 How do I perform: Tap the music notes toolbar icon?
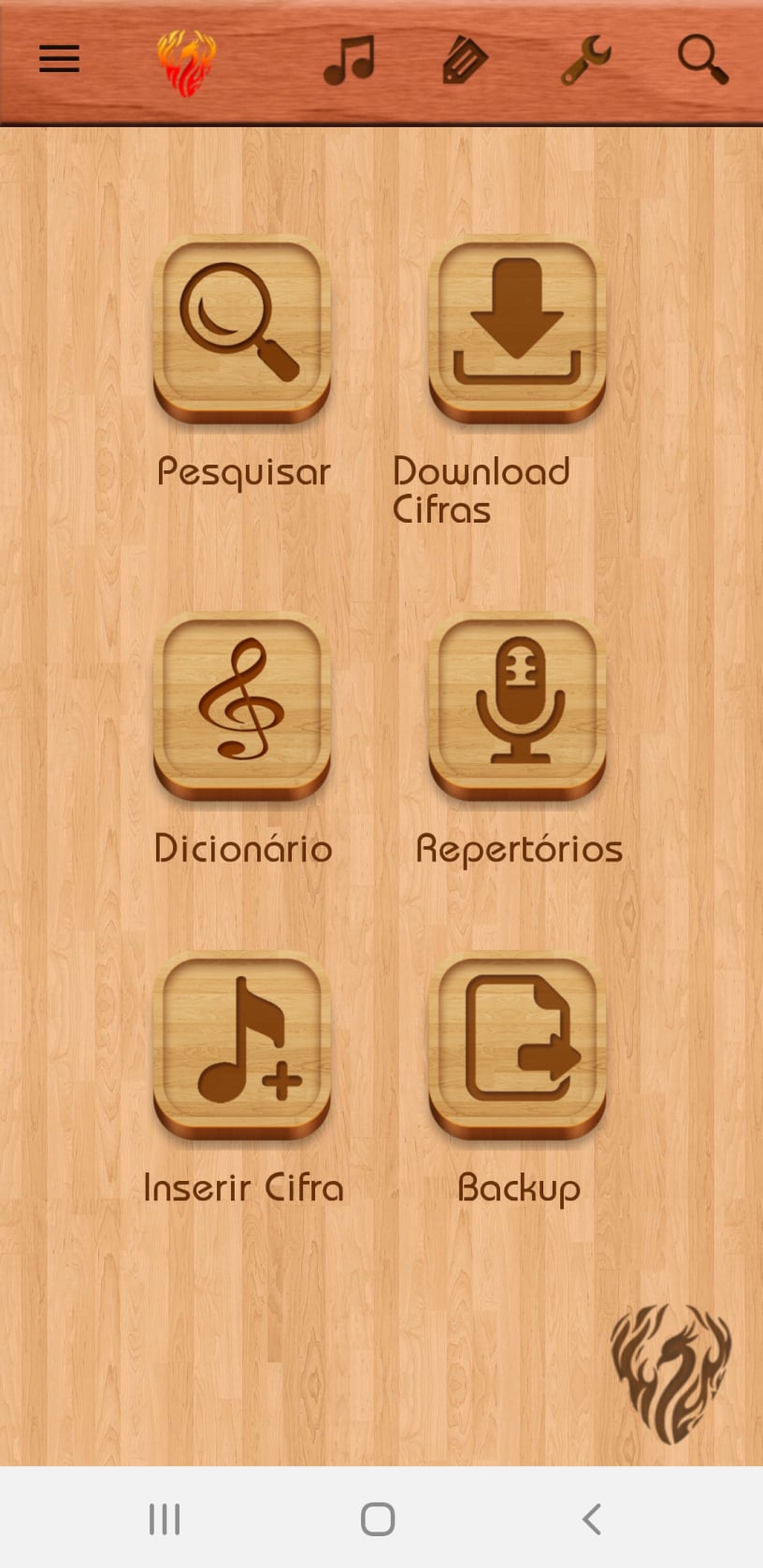[349, 61]
